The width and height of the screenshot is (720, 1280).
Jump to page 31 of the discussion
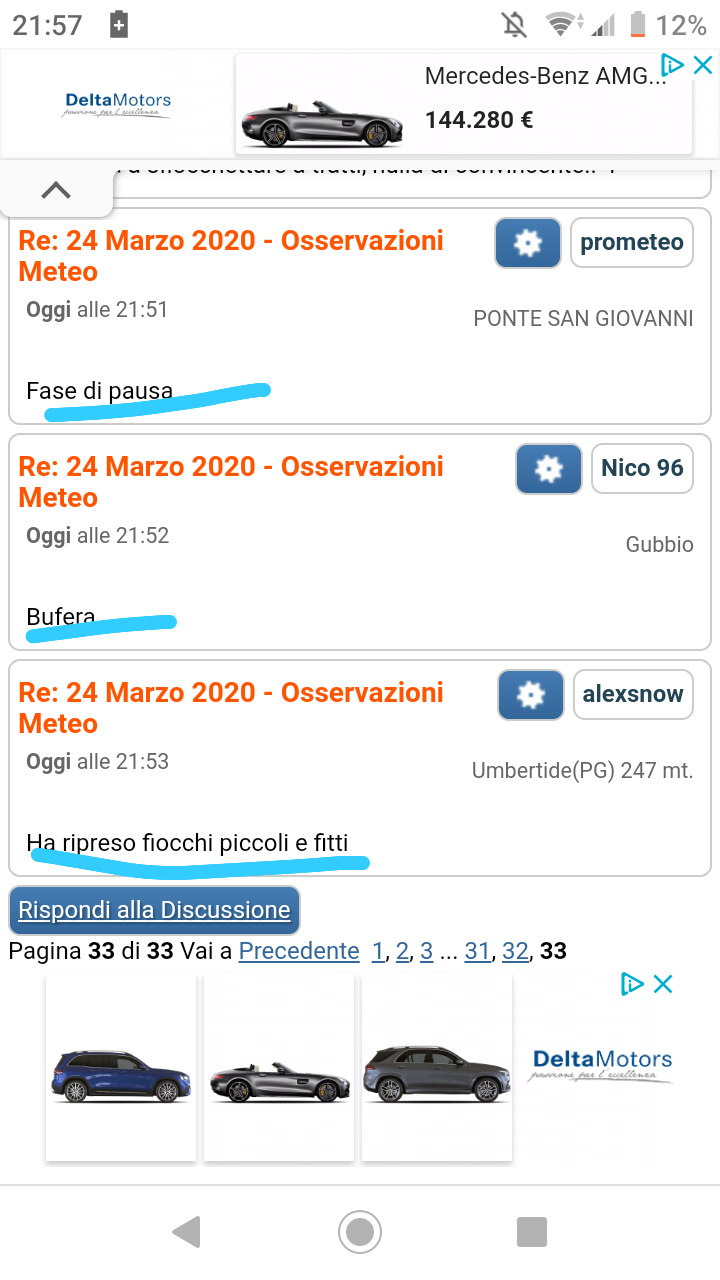pos(477,951)
